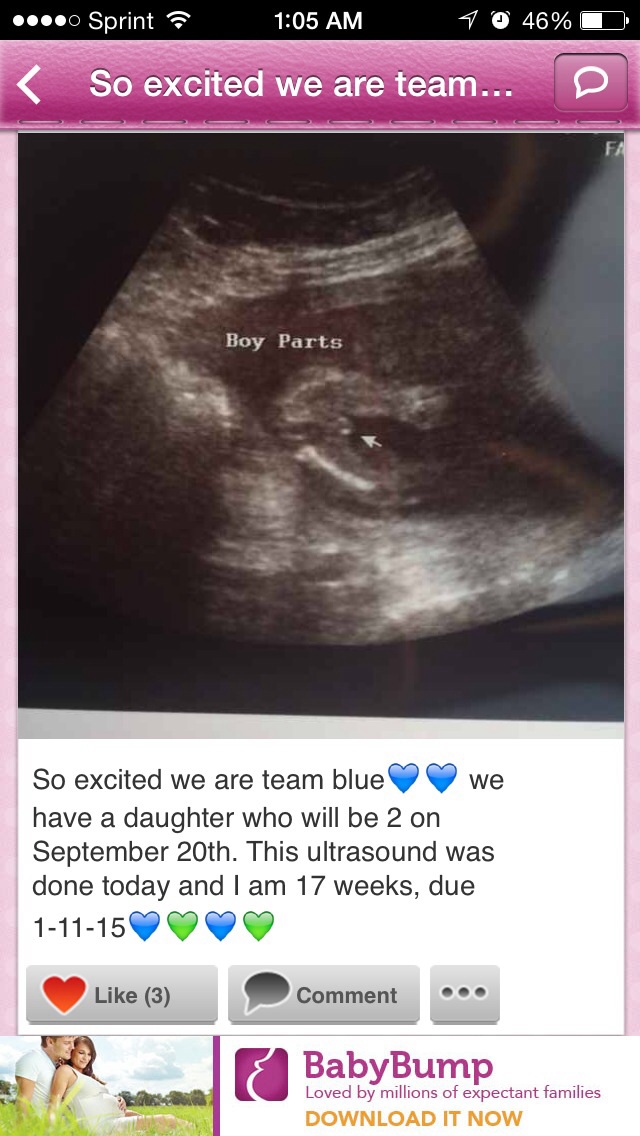The image size is (640, 1136).
Task: Open the three-dot more options button
Action: pos(464,994)
